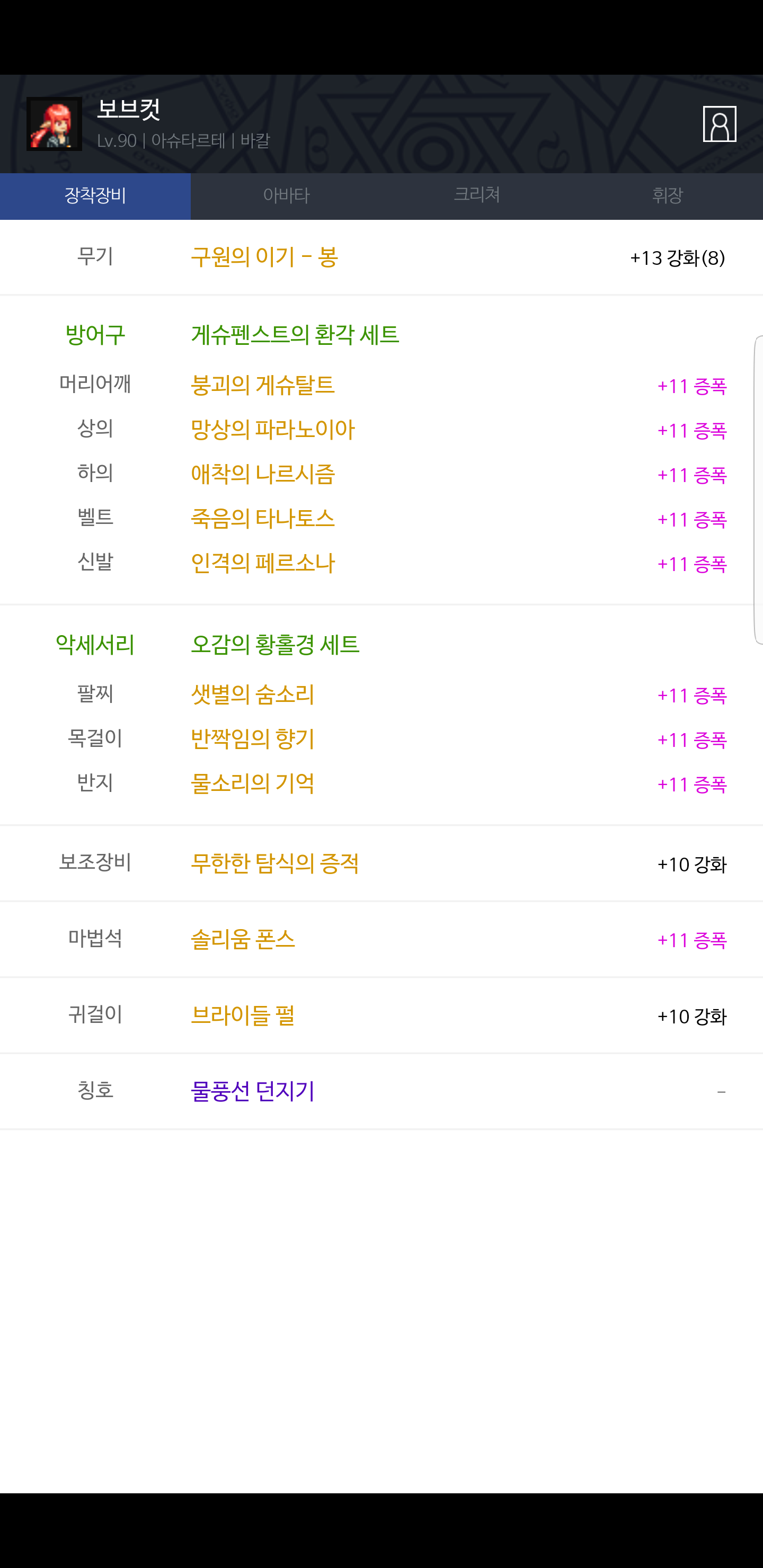This screenshot has width=763, height=1568.
Task: Open the 오감의 황홀경 세트 accessory set
Action: pos(274,645)
